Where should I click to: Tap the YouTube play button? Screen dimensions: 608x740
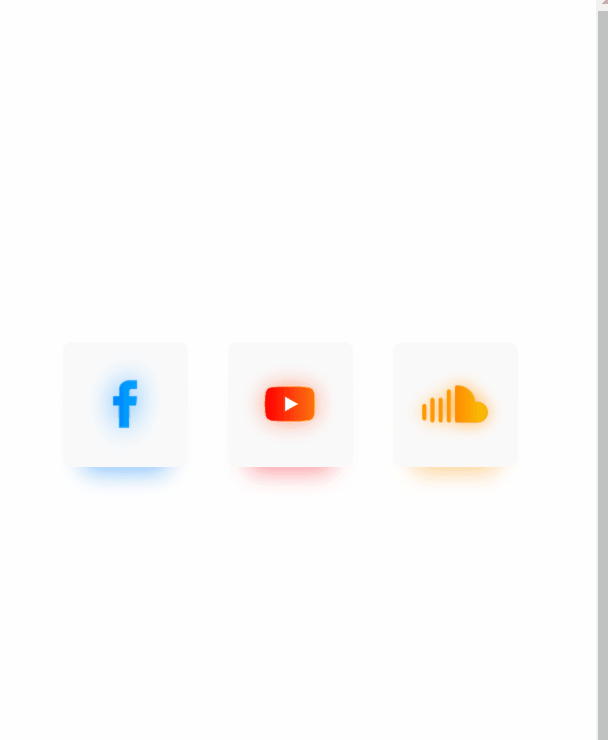tap(290, 404)
